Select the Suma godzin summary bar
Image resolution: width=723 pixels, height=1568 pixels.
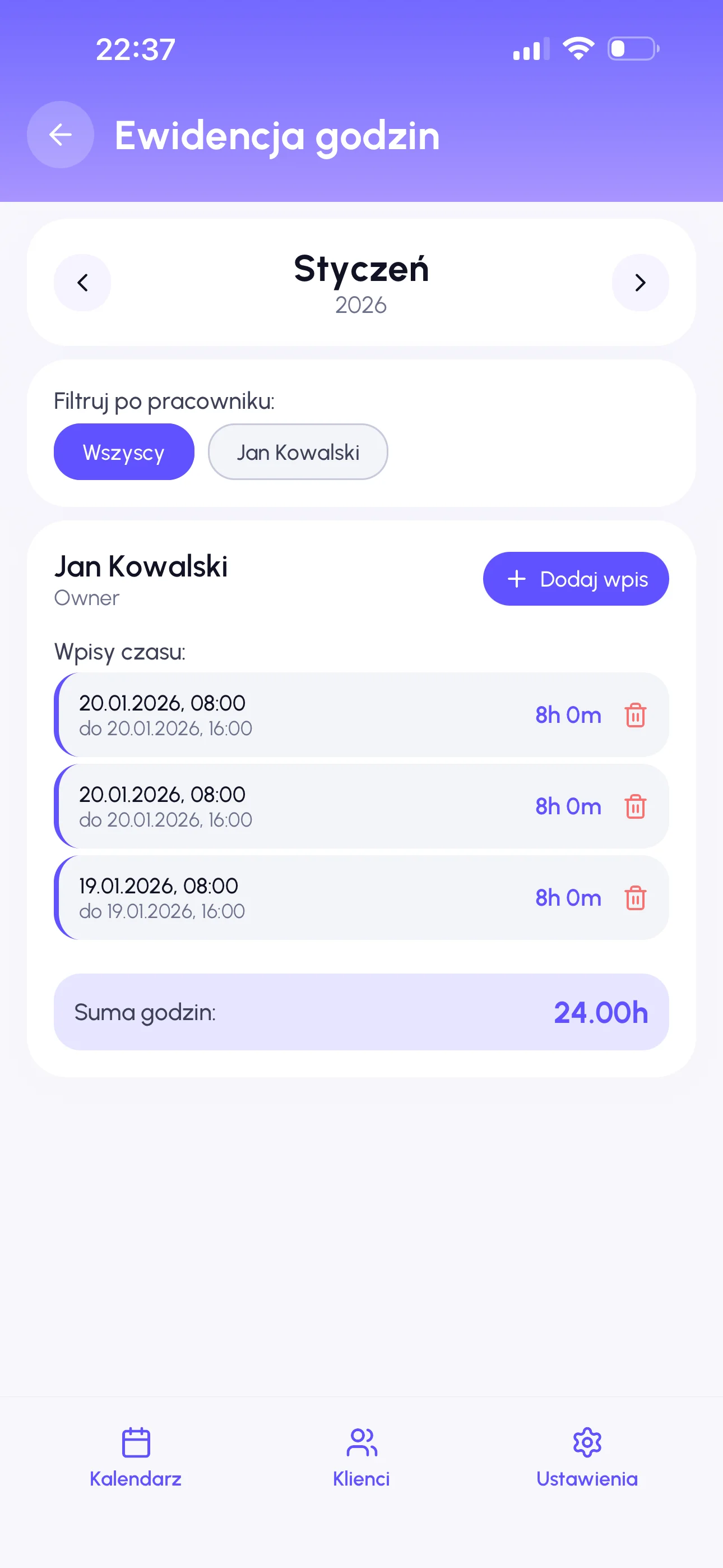pyautogui.click(x=361, y=1012)
